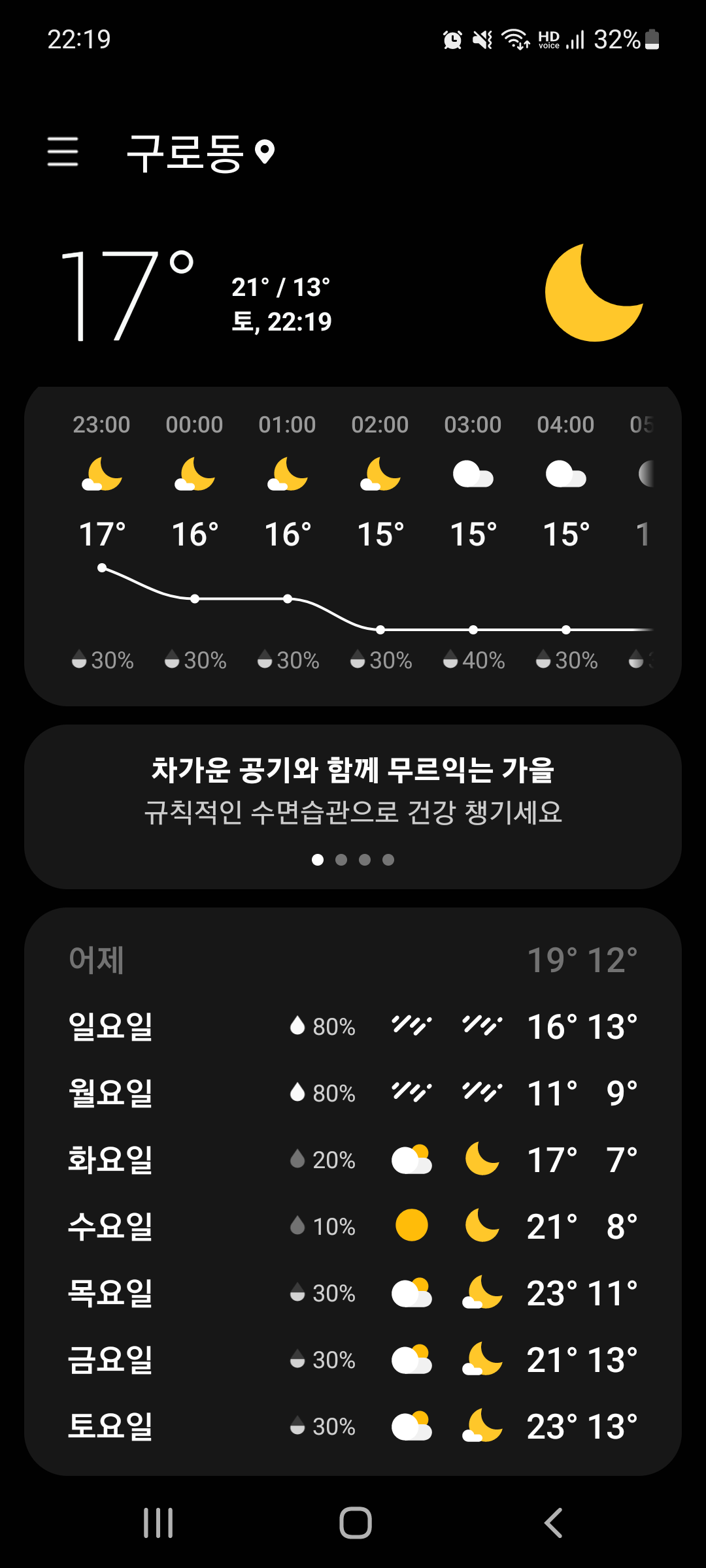Viewport: 706px width, 1568px height.
Task: Open 화요일 daily forecast row
Action: pyautogui.click(x=353, y=1160)
